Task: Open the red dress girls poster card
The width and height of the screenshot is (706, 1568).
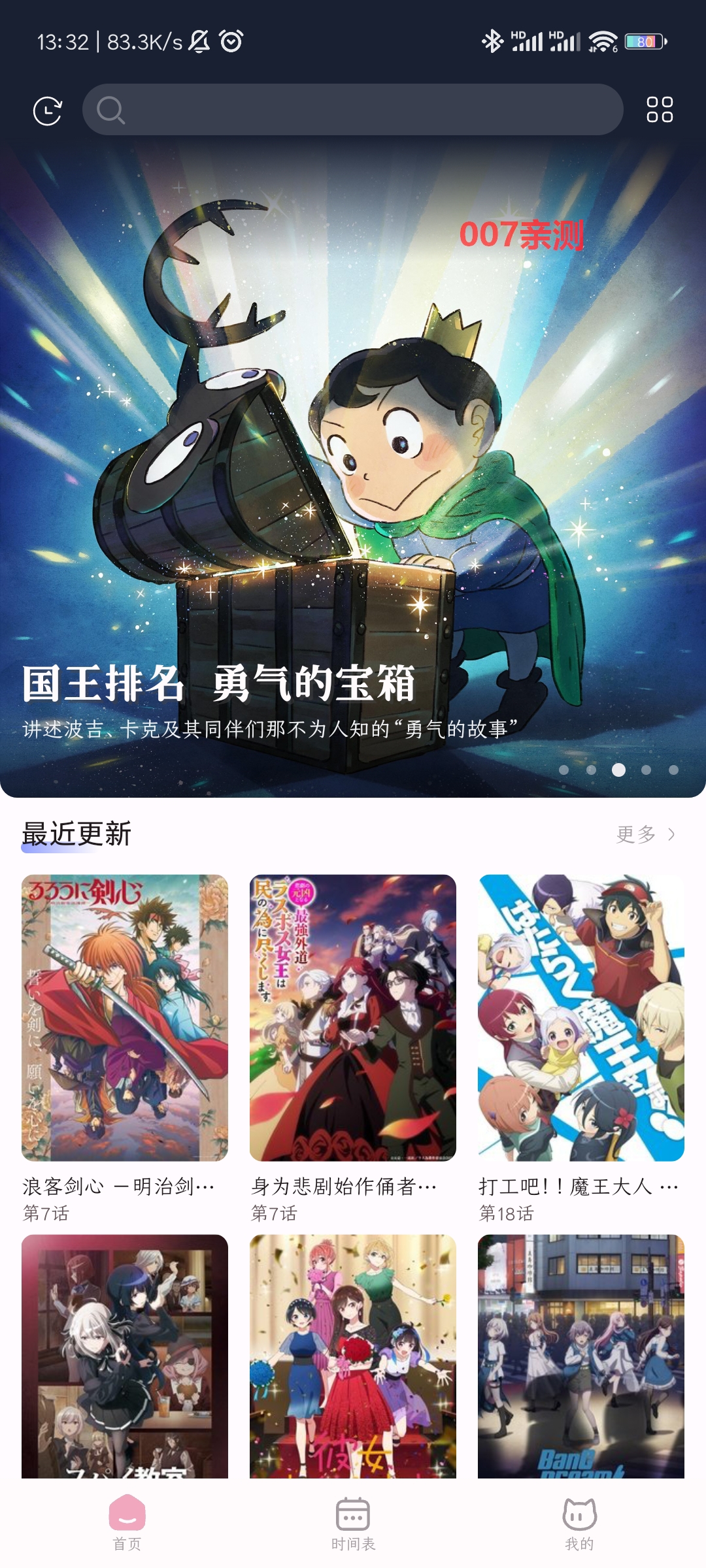Action: [352, 1356]
